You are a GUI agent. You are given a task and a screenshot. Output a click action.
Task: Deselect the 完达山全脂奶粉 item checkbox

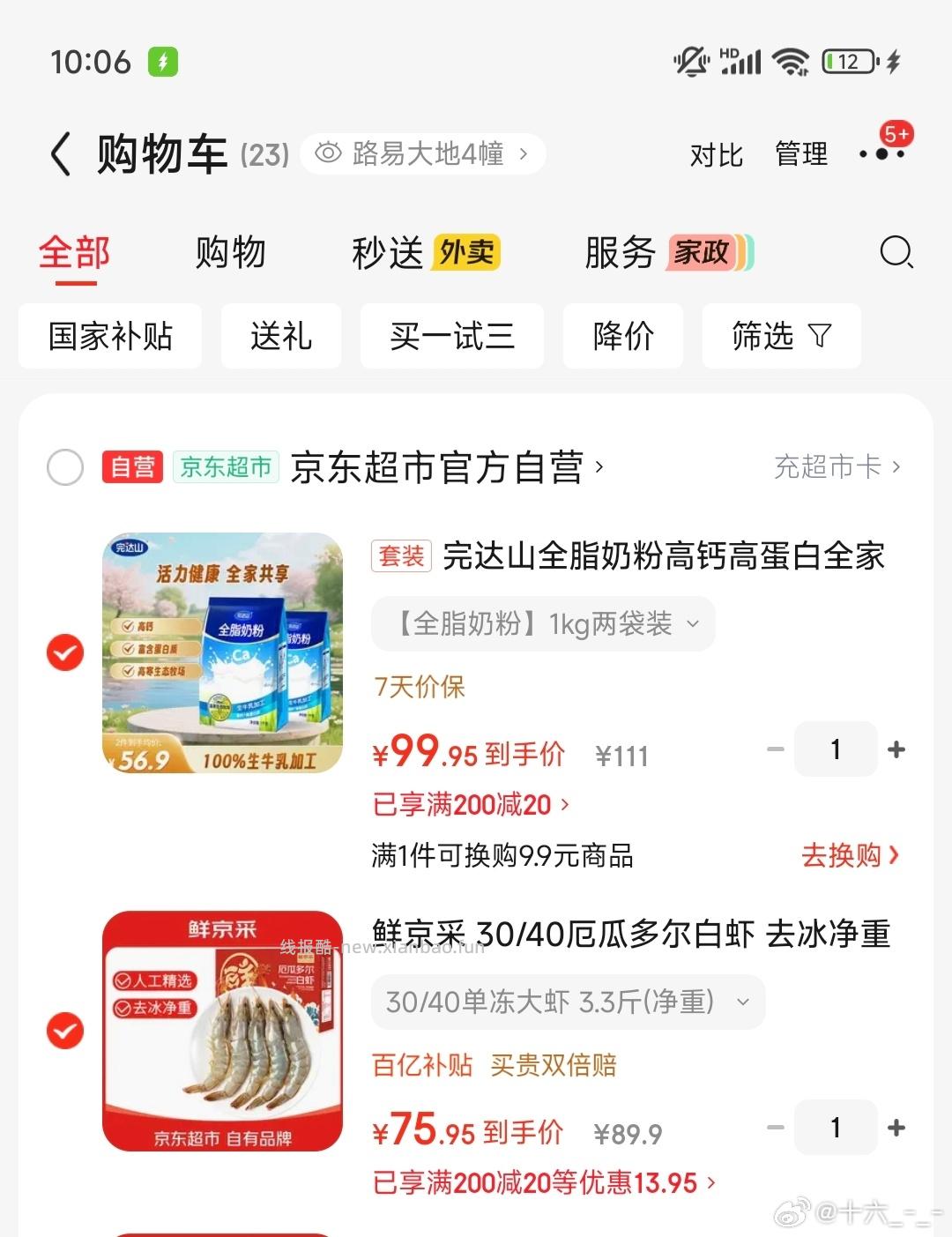click(64, 653)
